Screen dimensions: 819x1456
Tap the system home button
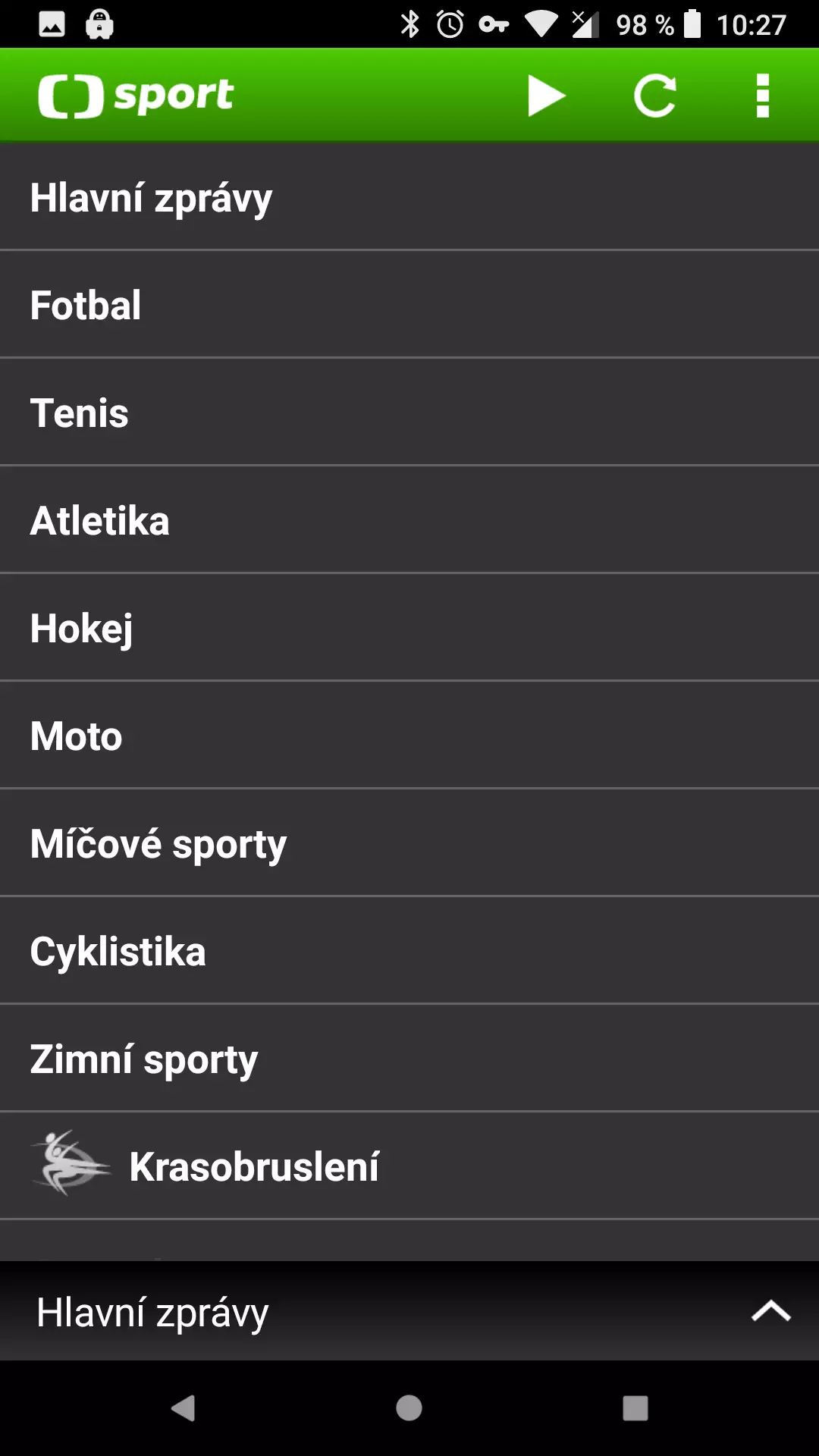click(x=409, y=1408)
